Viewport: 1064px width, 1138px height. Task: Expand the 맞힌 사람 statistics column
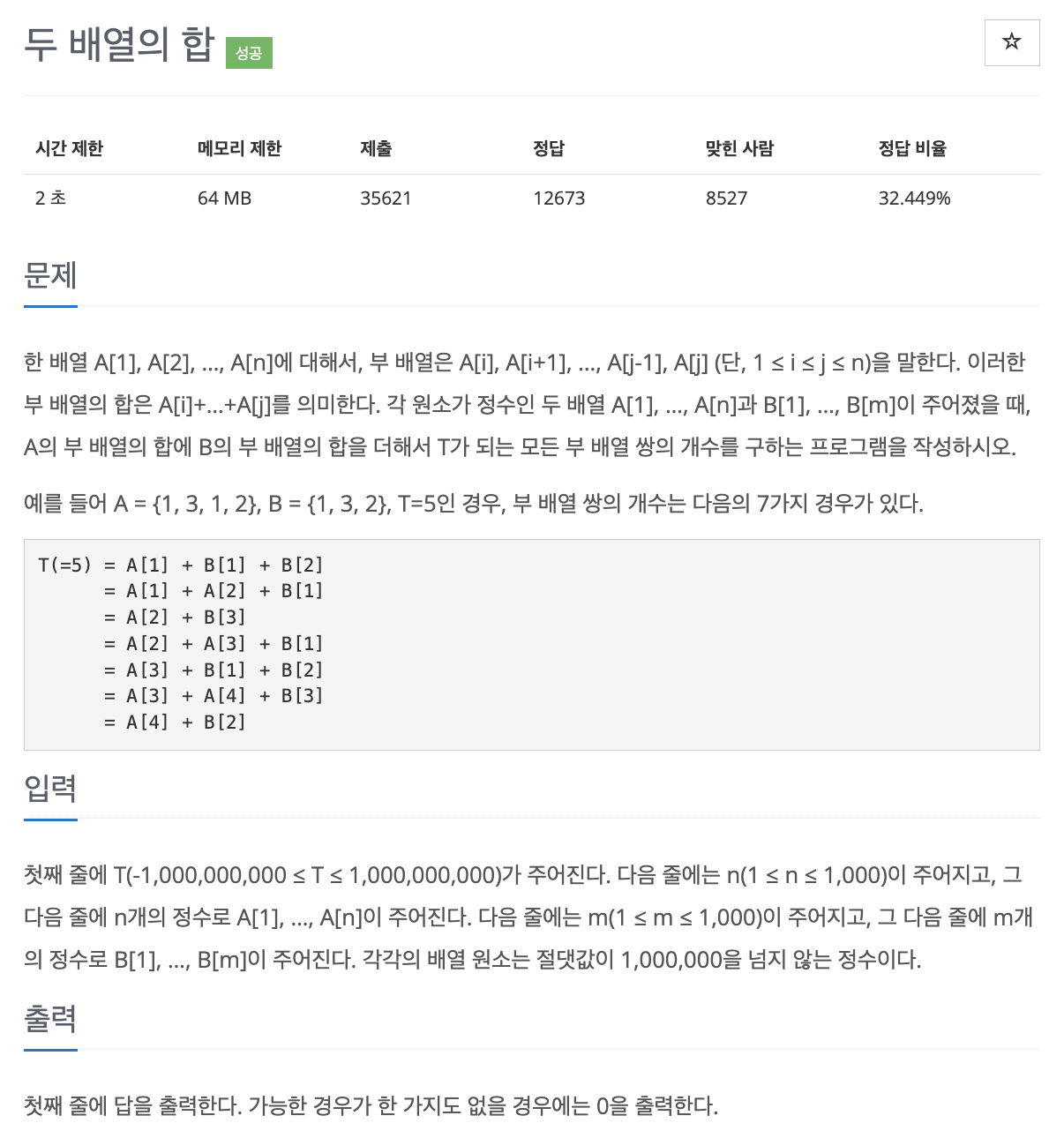739,148
